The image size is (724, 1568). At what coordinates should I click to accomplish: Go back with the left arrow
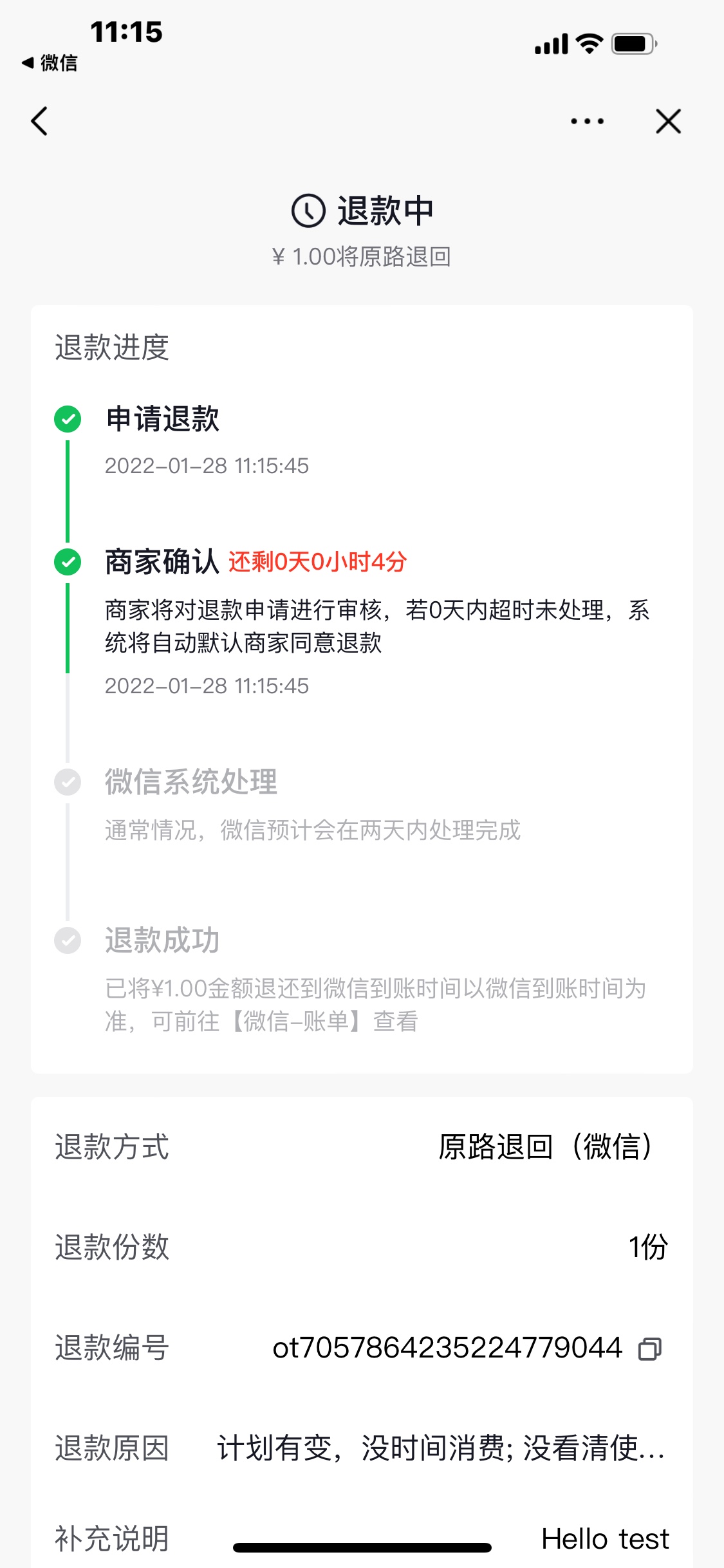(40, 121)
